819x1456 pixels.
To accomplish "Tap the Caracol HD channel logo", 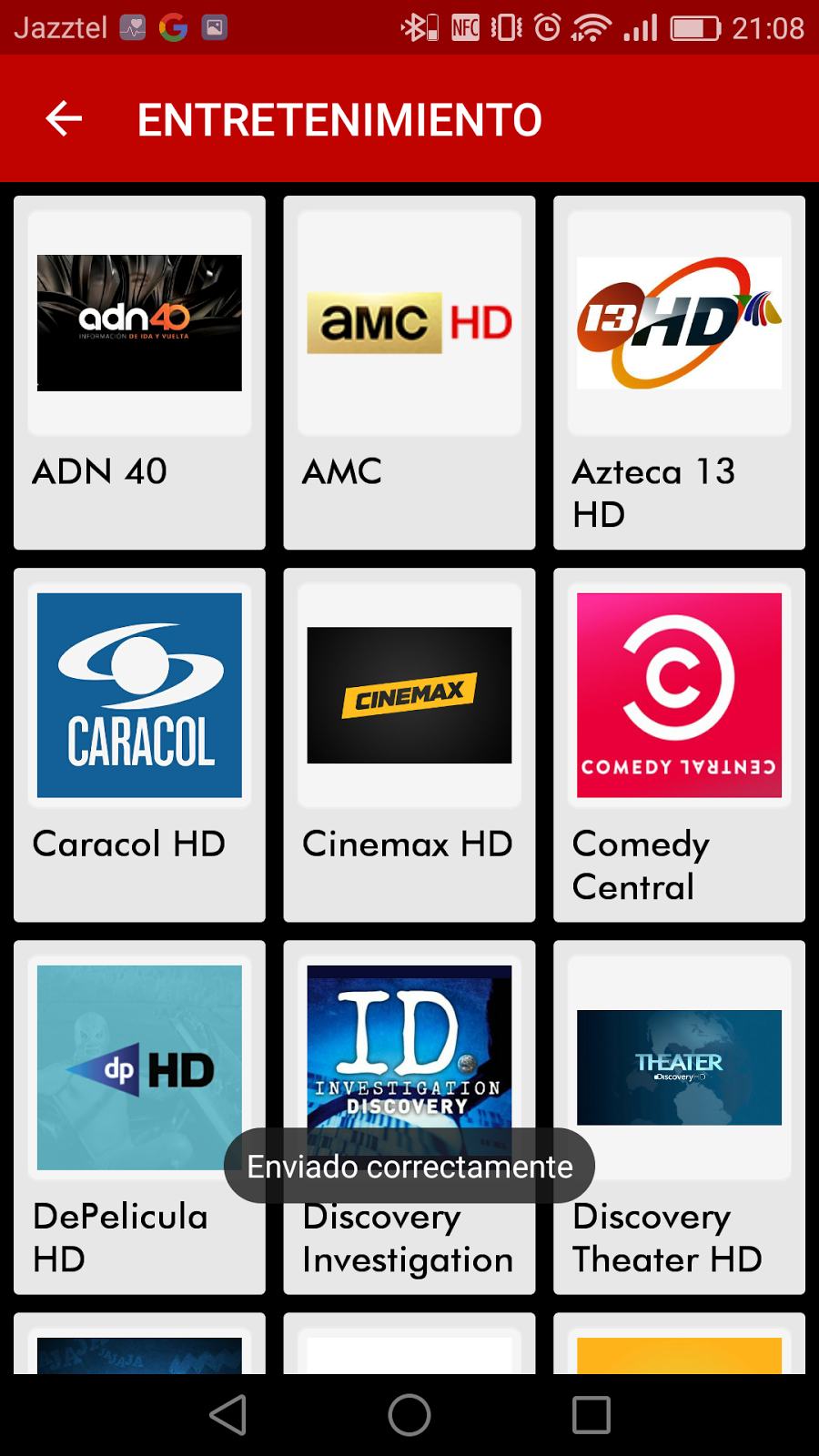I will click(138, 694).
